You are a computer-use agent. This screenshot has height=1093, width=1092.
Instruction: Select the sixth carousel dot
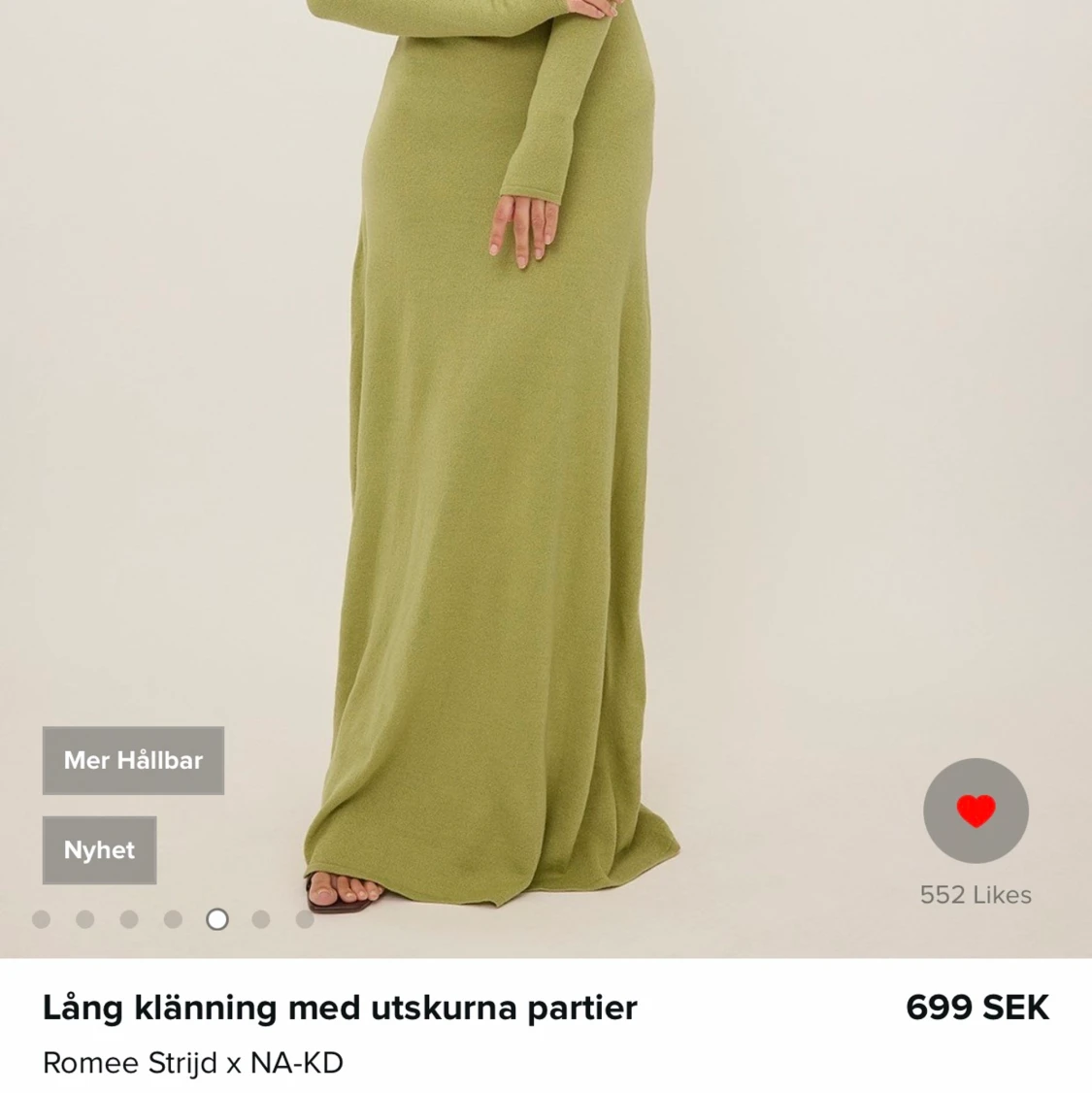(260, 917)
